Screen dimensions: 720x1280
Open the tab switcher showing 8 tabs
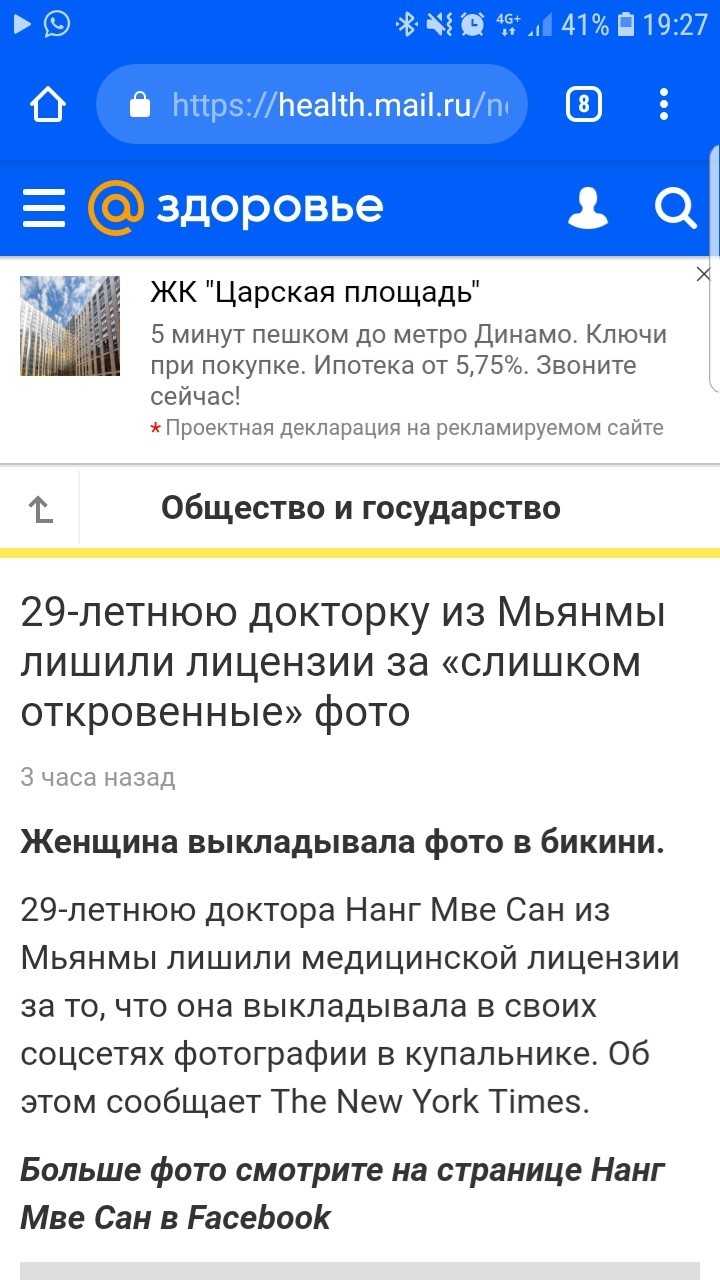coord(584,105)
